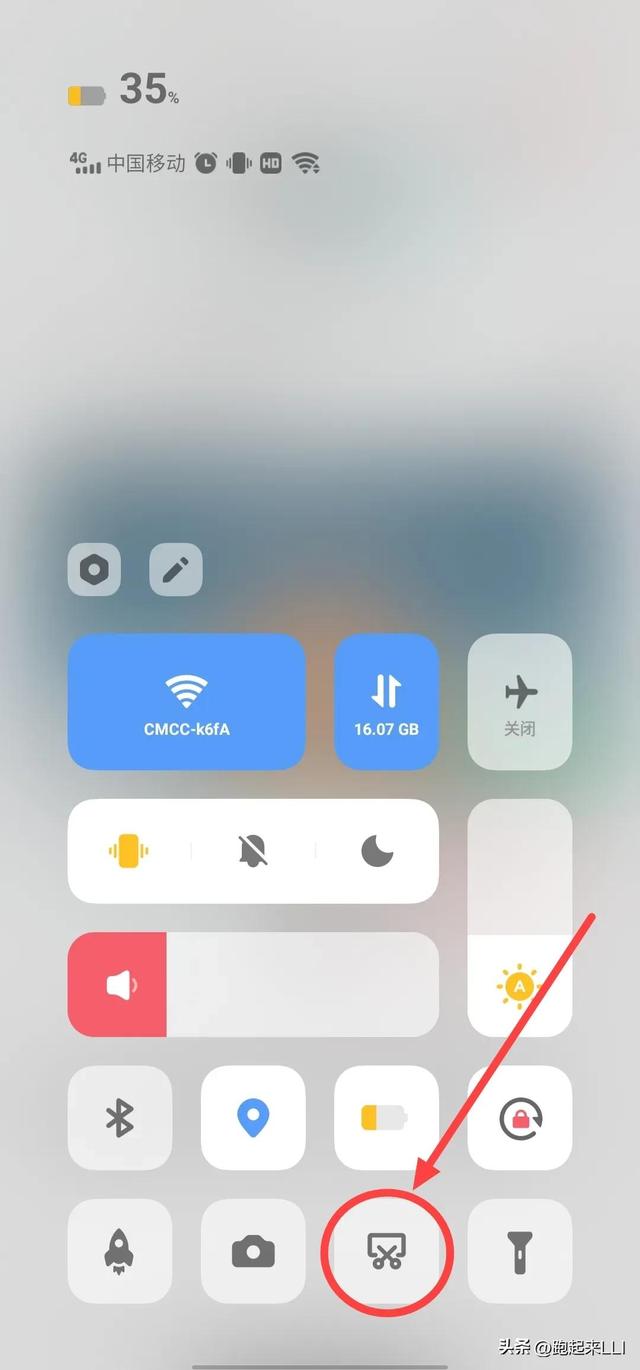Screen dimensions: 640x1370
Task: Open system settings via the hexagon icon
Action: click(95, 570)
